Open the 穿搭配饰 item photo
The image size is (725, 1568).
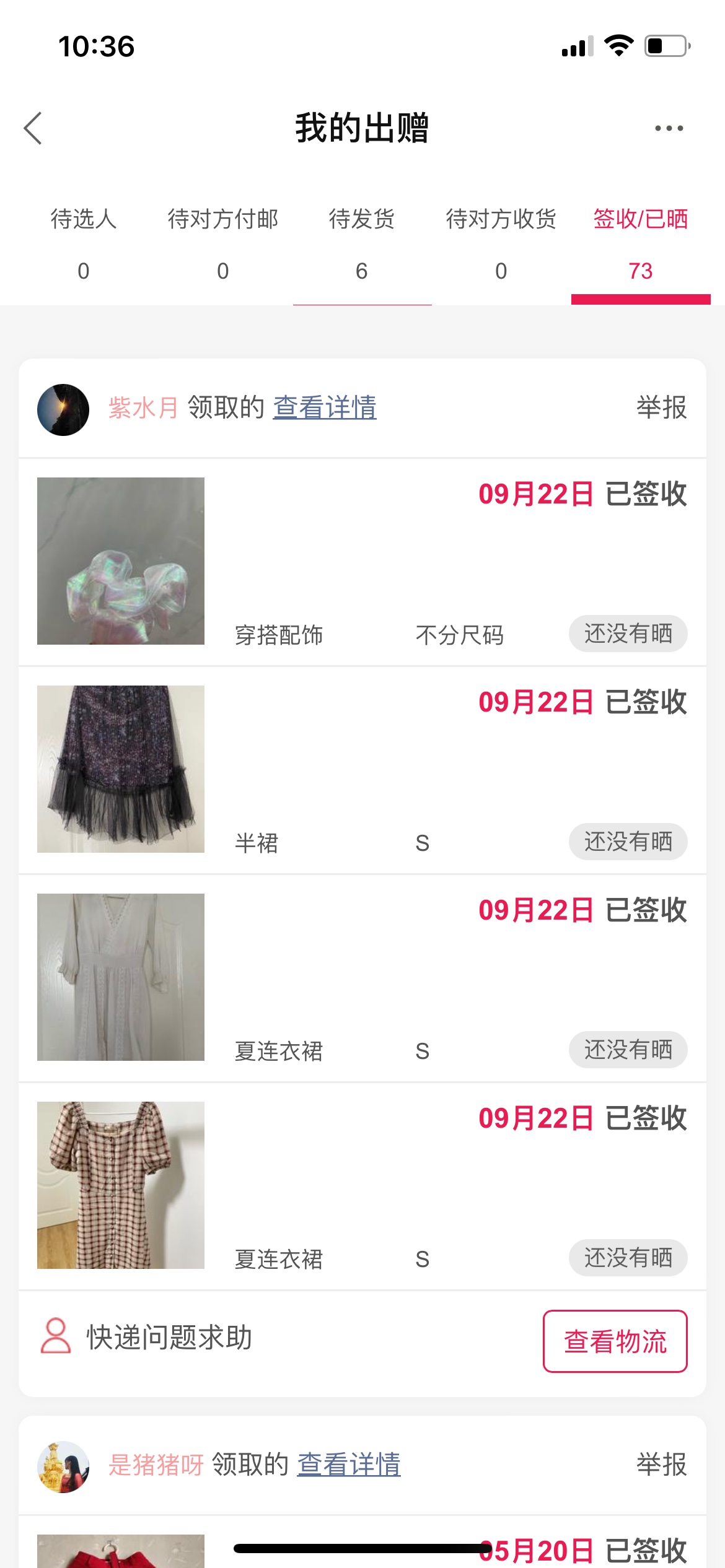tap(121, 561)
